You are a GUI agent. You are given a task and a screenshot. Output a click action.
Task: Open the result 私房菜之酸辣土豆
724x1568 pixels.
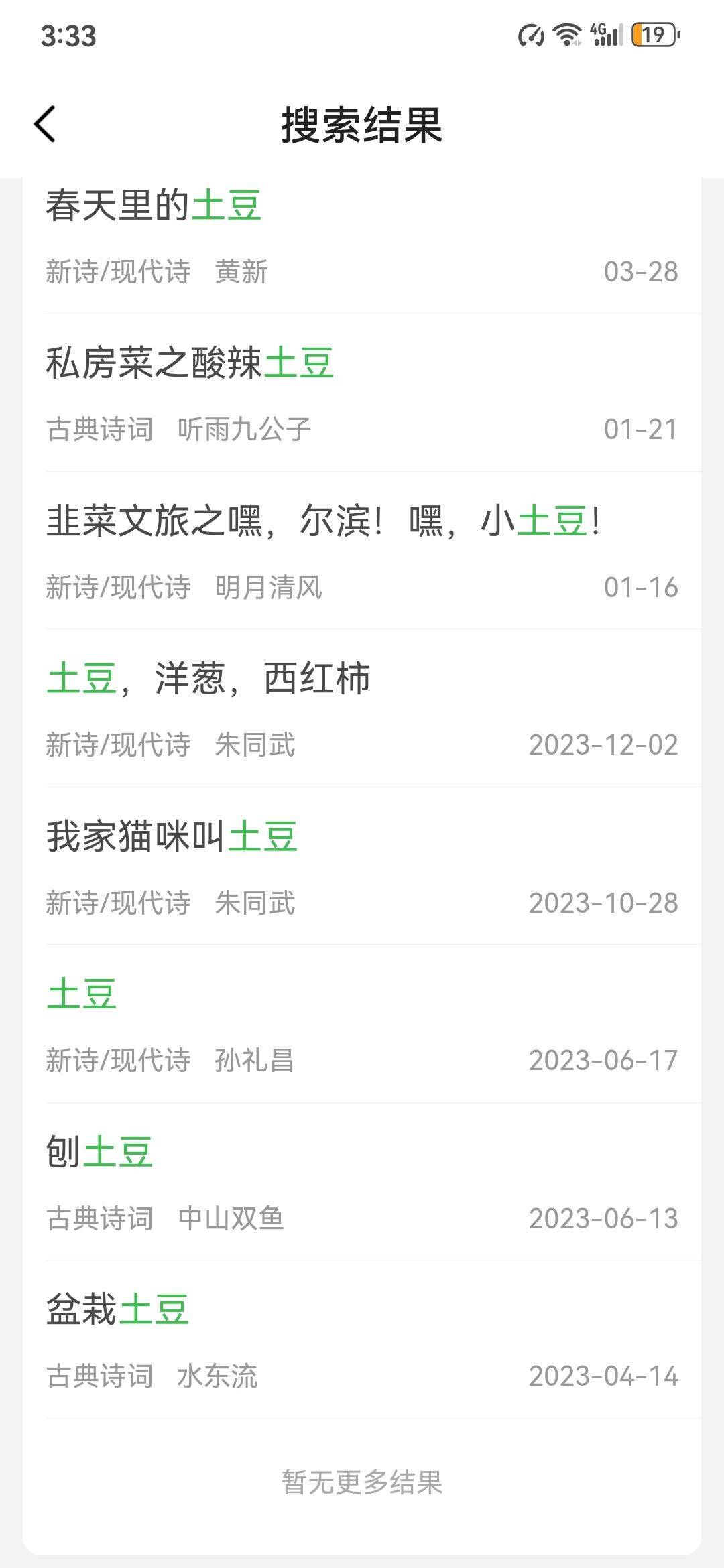(362, 393)
